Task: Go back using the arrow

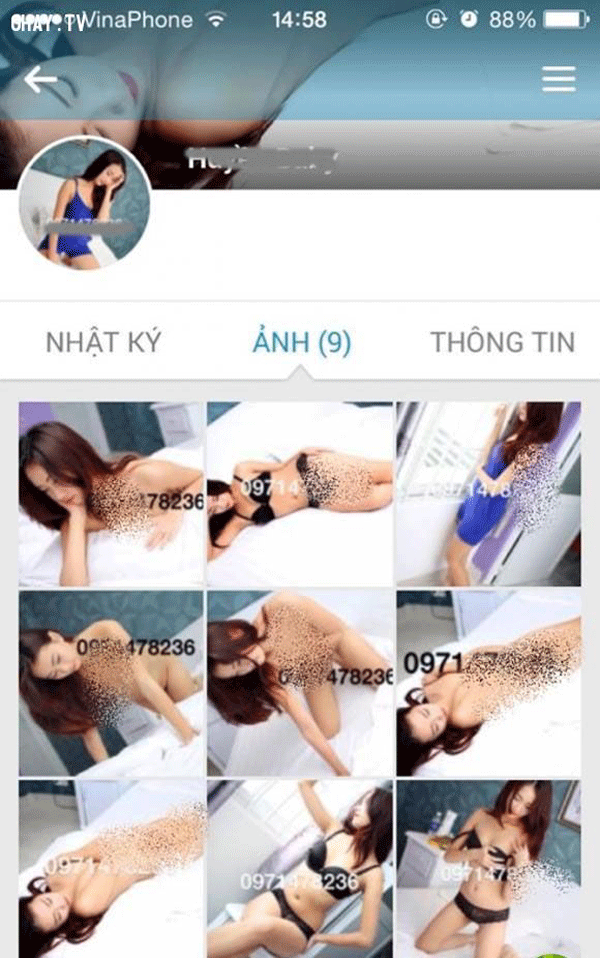Action: (x=41, y=80)
